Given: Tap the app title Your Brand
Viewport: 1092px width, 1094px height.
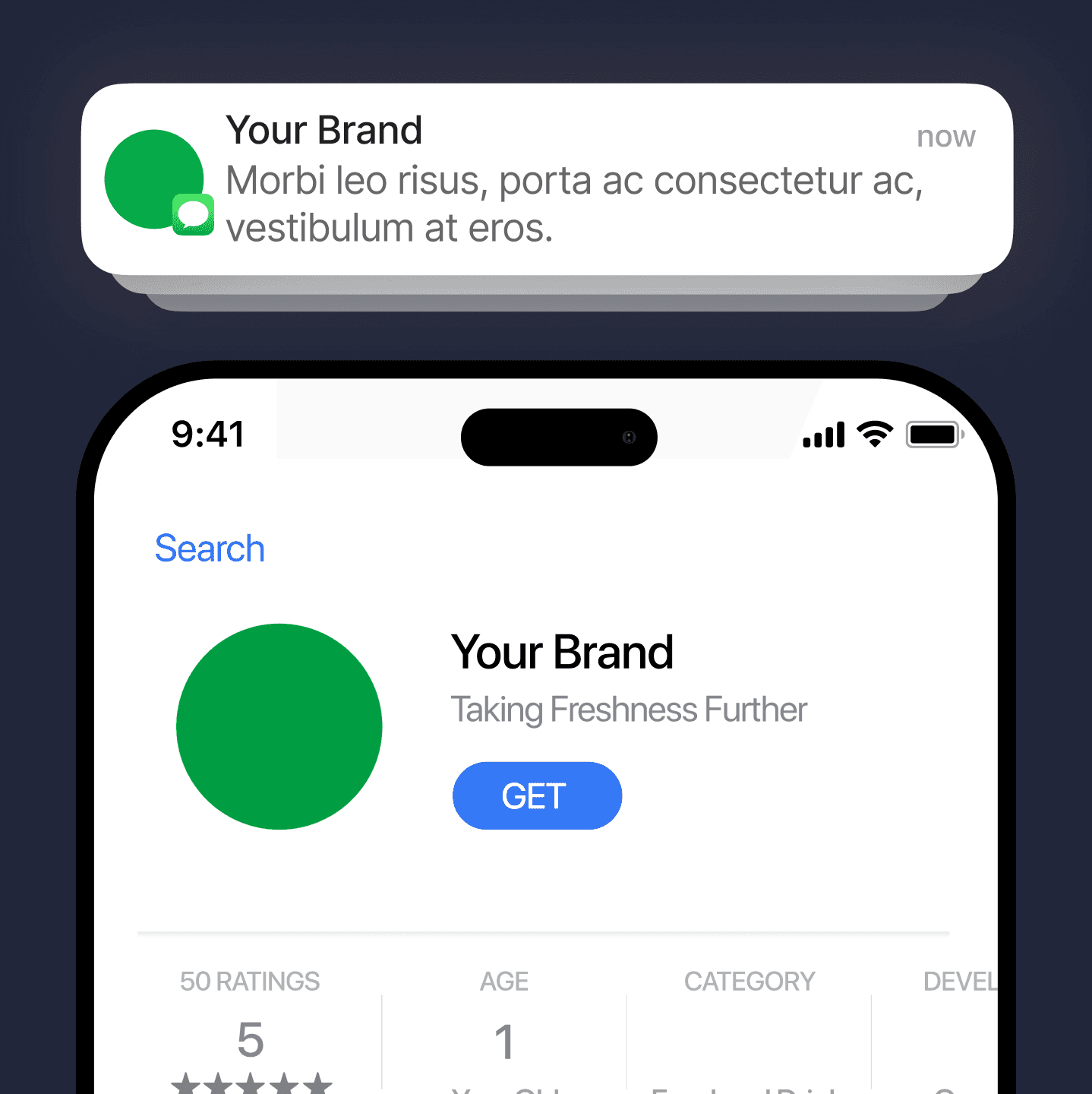Looking at the screenshot, I should (562, 652).
